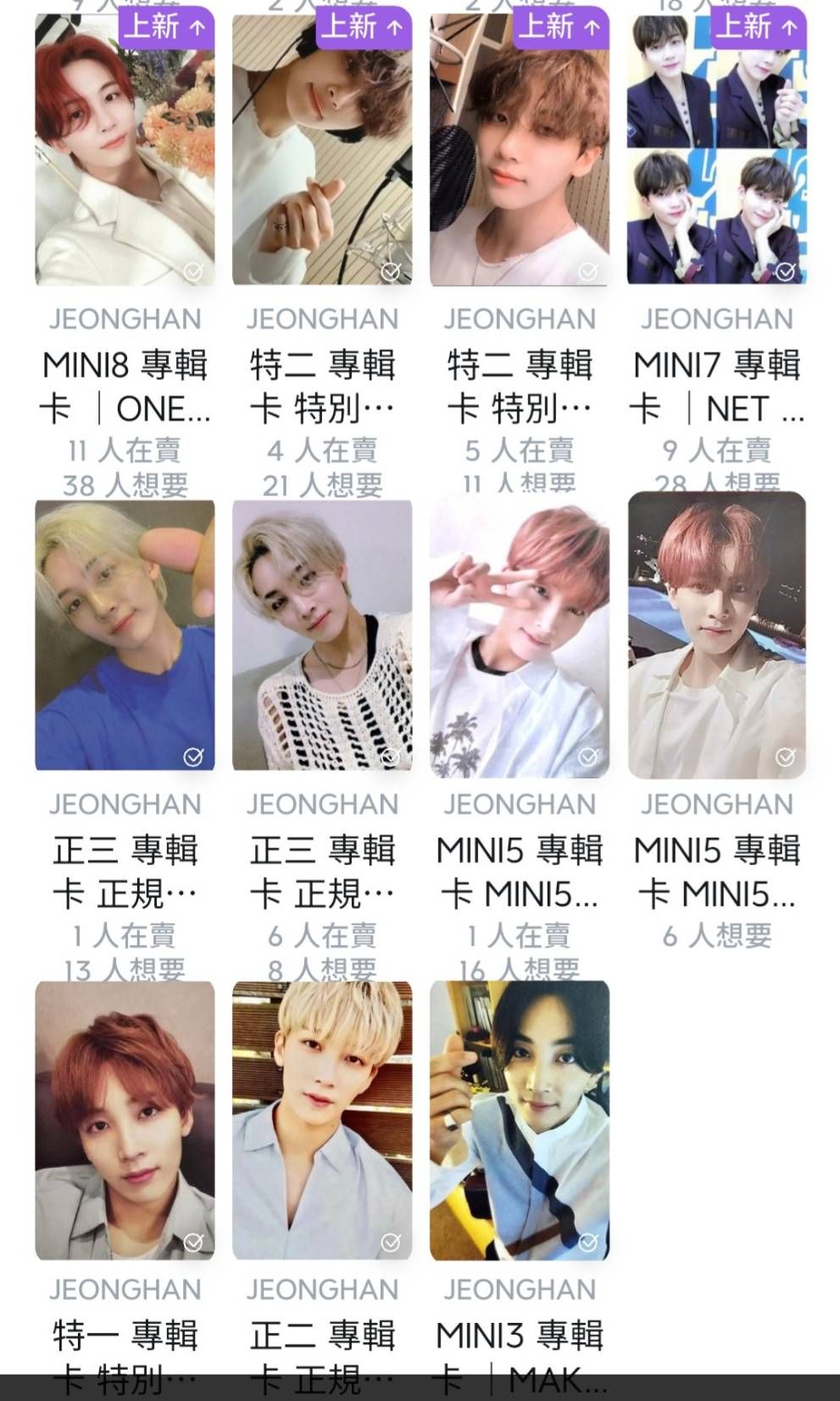Tap the 正三 專輯卡 with 6 人在賣

click(322, 635)
